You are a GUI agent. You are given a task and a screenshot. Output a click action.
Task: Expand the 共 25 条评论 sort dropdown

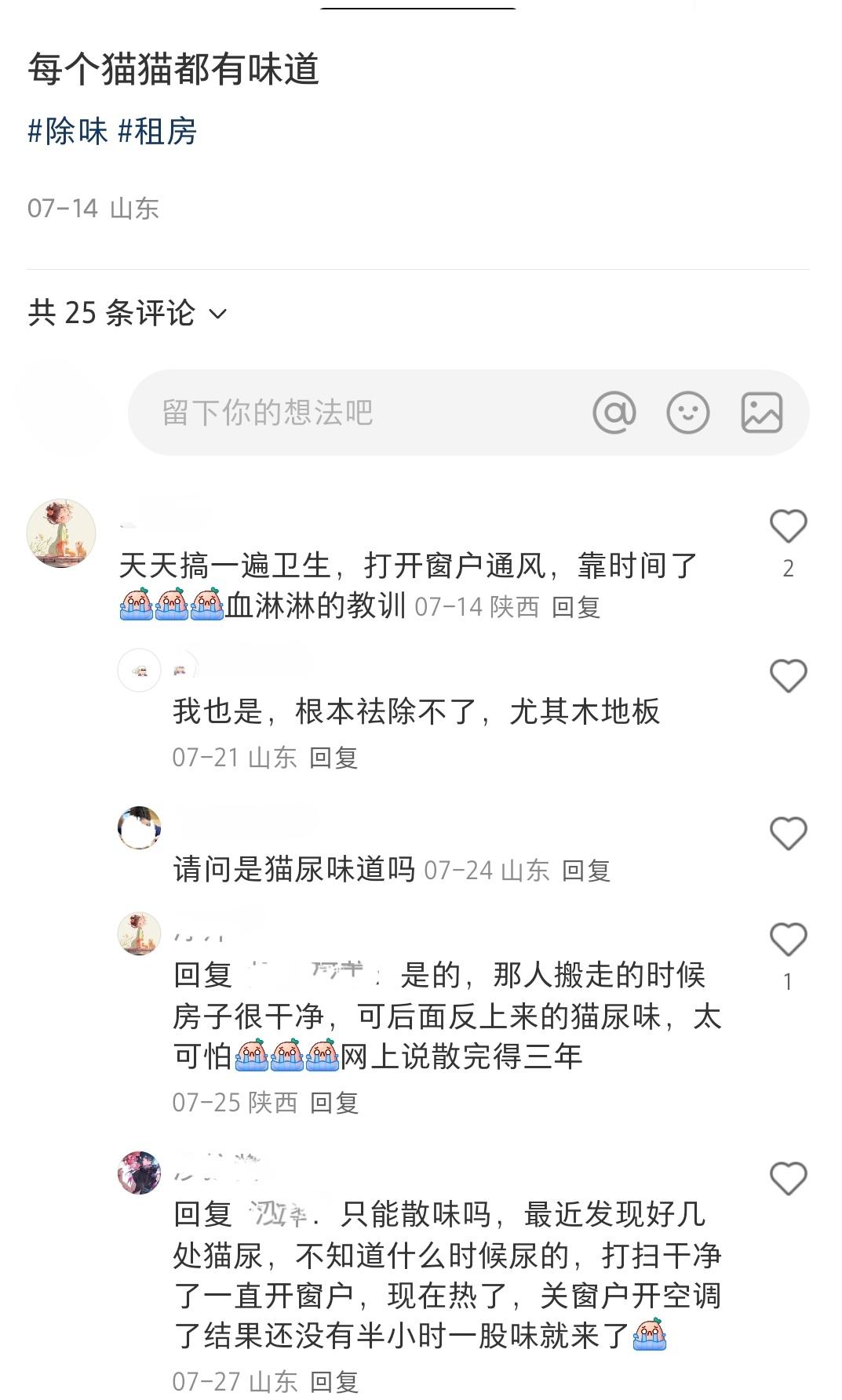[x=127, y=313]
